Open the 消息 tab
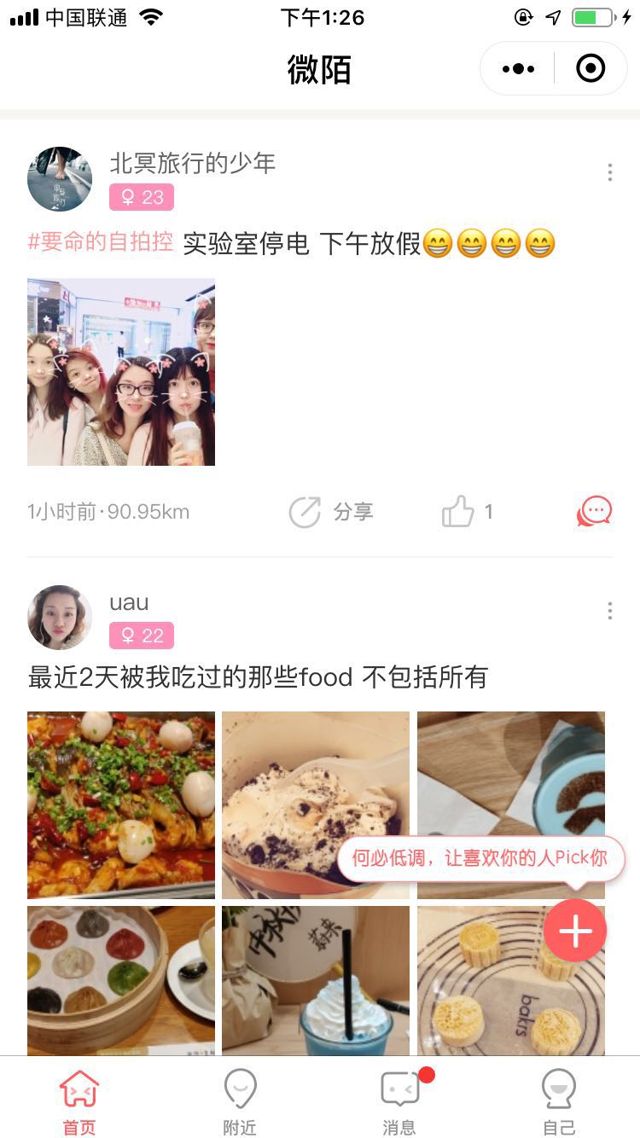Image resolution: width=640 pixels, height=1138 pixels. pos(400,1100)
